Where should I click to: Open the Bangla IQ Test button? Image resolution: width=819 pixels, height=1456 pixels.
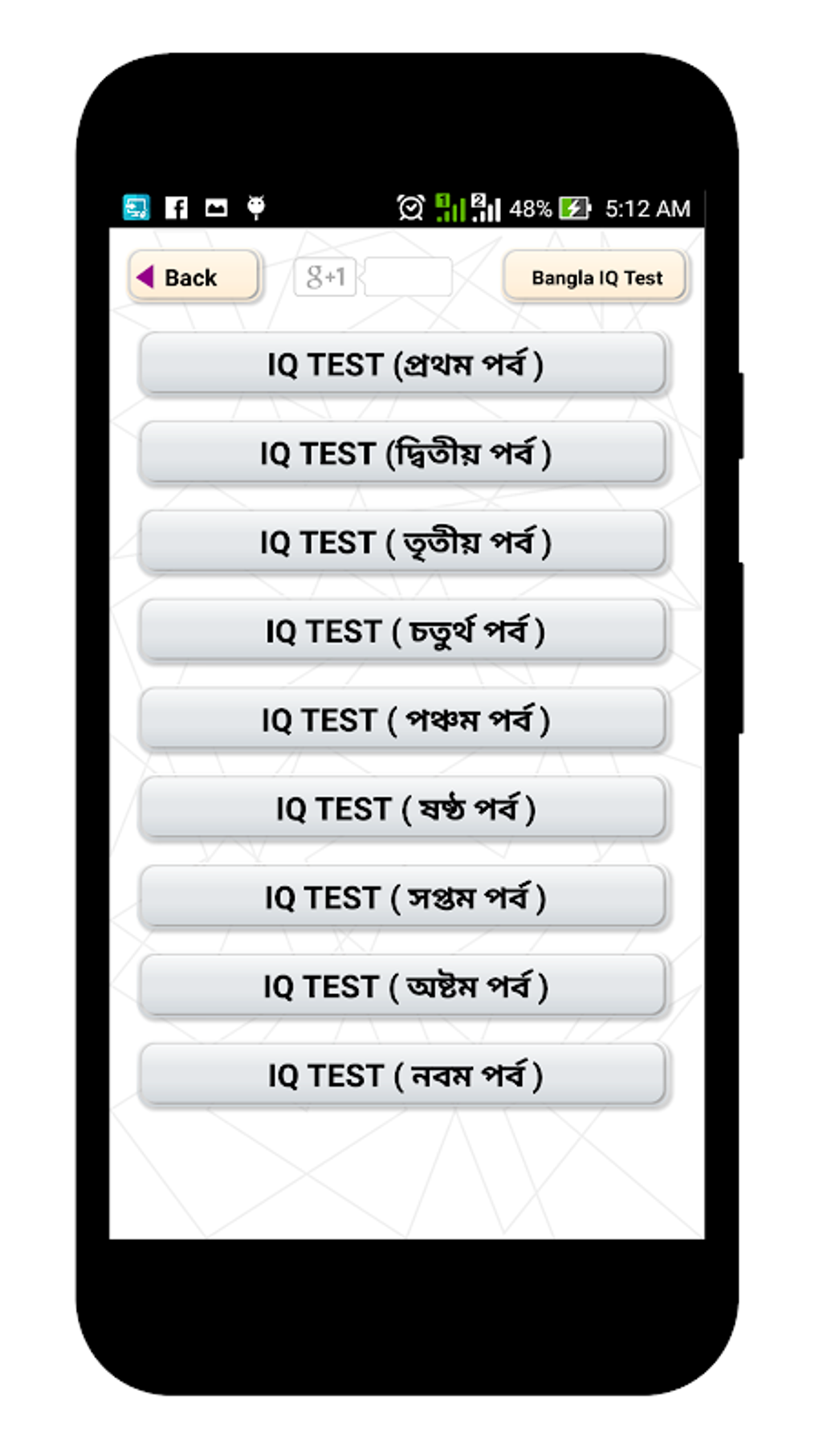coord(595,277)
